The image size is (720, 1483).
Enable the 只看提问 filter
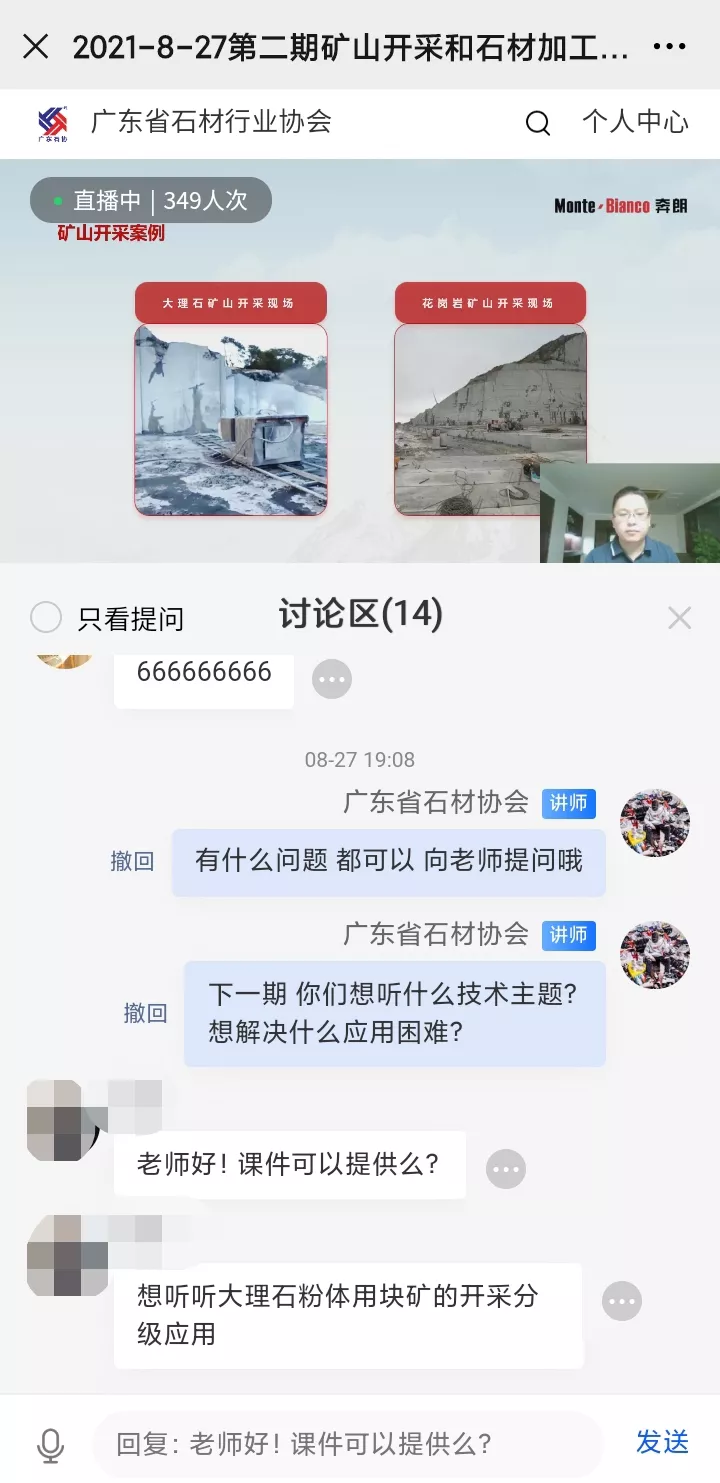click(x=46, y=618)
